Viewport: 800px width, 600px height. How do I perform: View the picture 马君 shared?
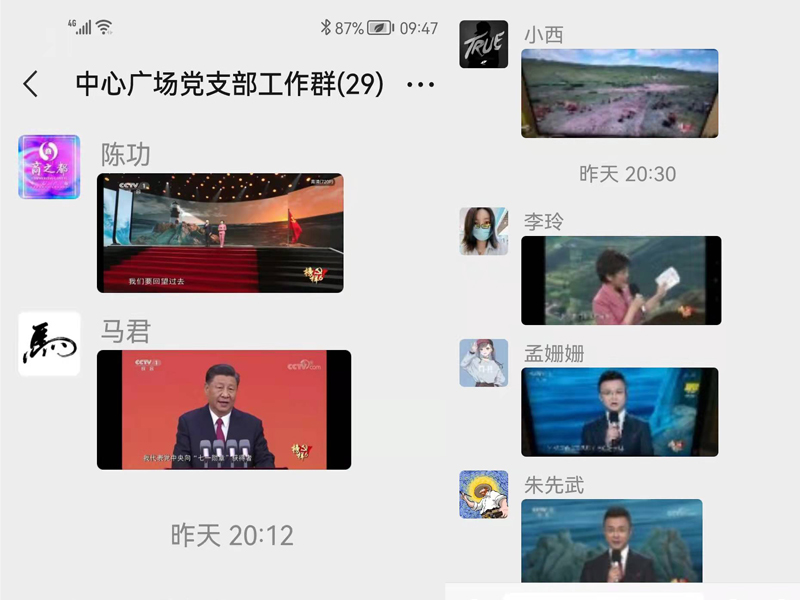click(224, 410)
